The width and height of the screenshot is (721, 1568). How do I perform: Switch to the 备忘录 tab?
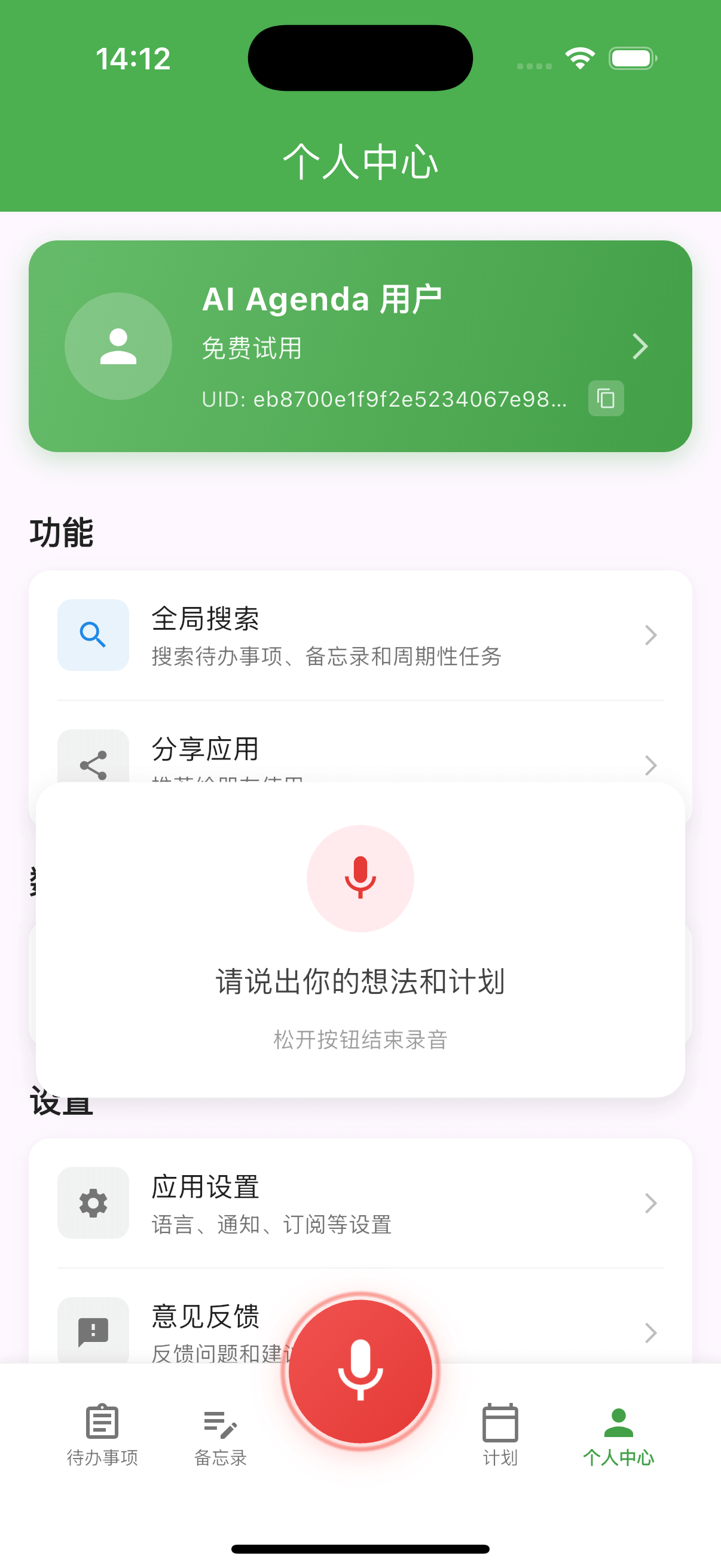click(220, 1434)
